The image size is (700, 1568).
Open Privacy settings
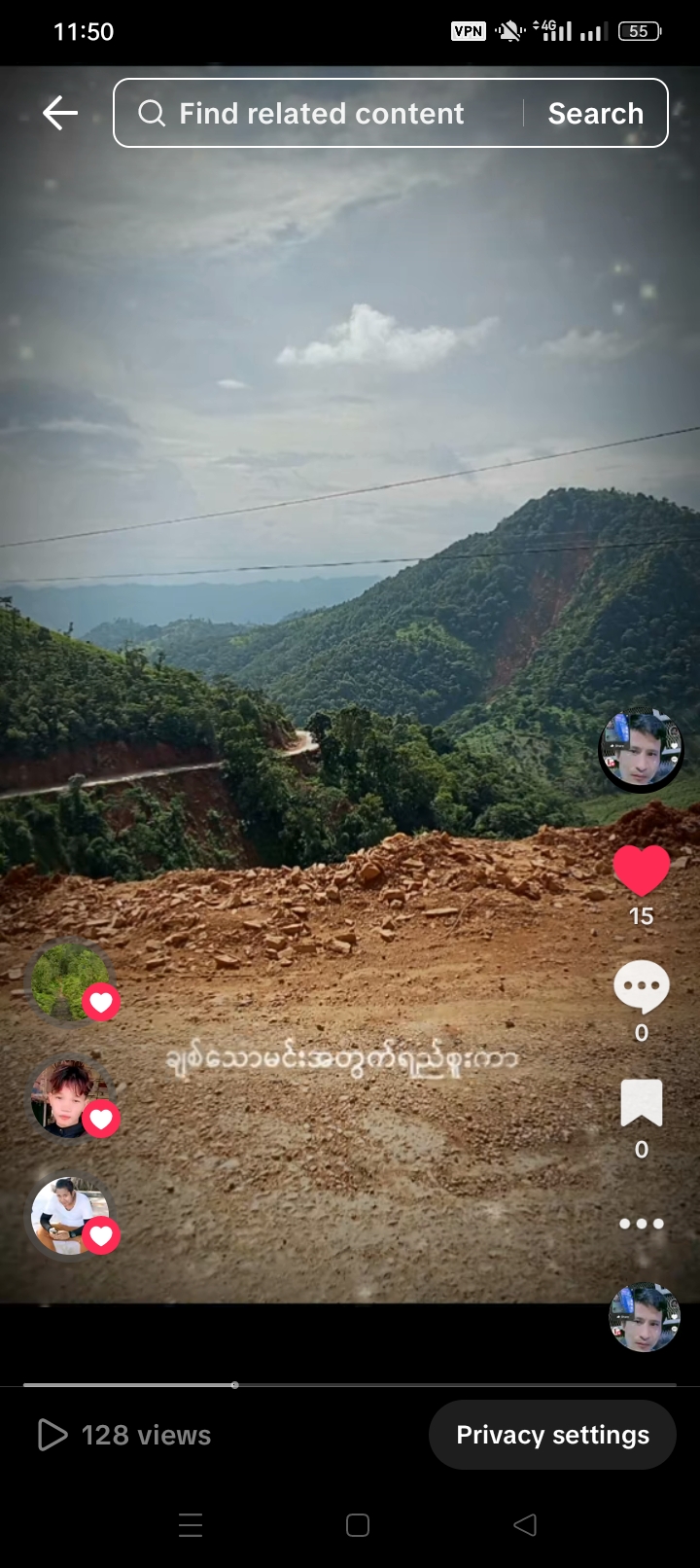coord(552,1435)
